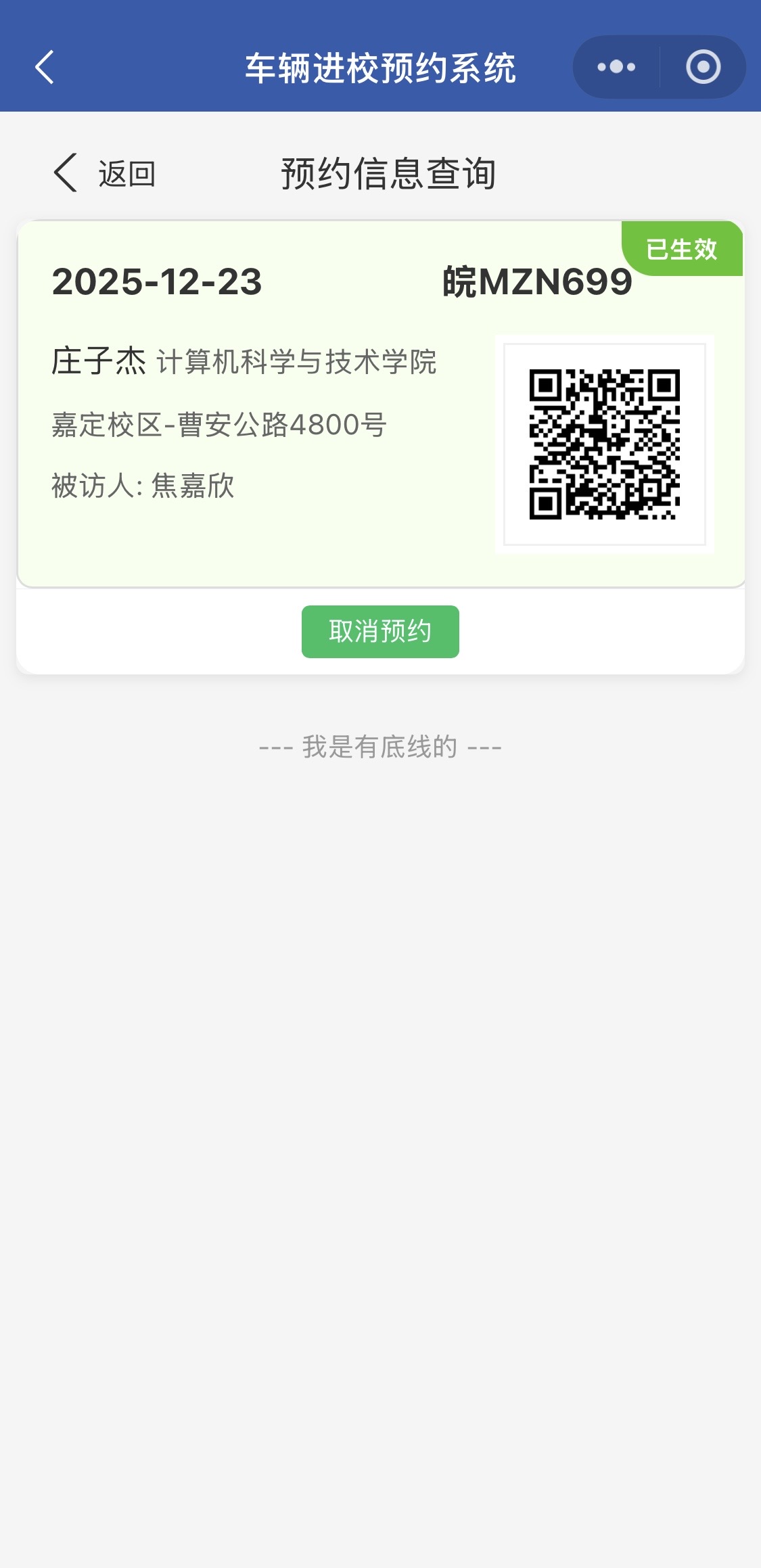Tap the campus address 嘉定校区-曹安公路4800号
Image resolution: width=761 pixels, height=1568 pixels.
(x=218, y=423)
